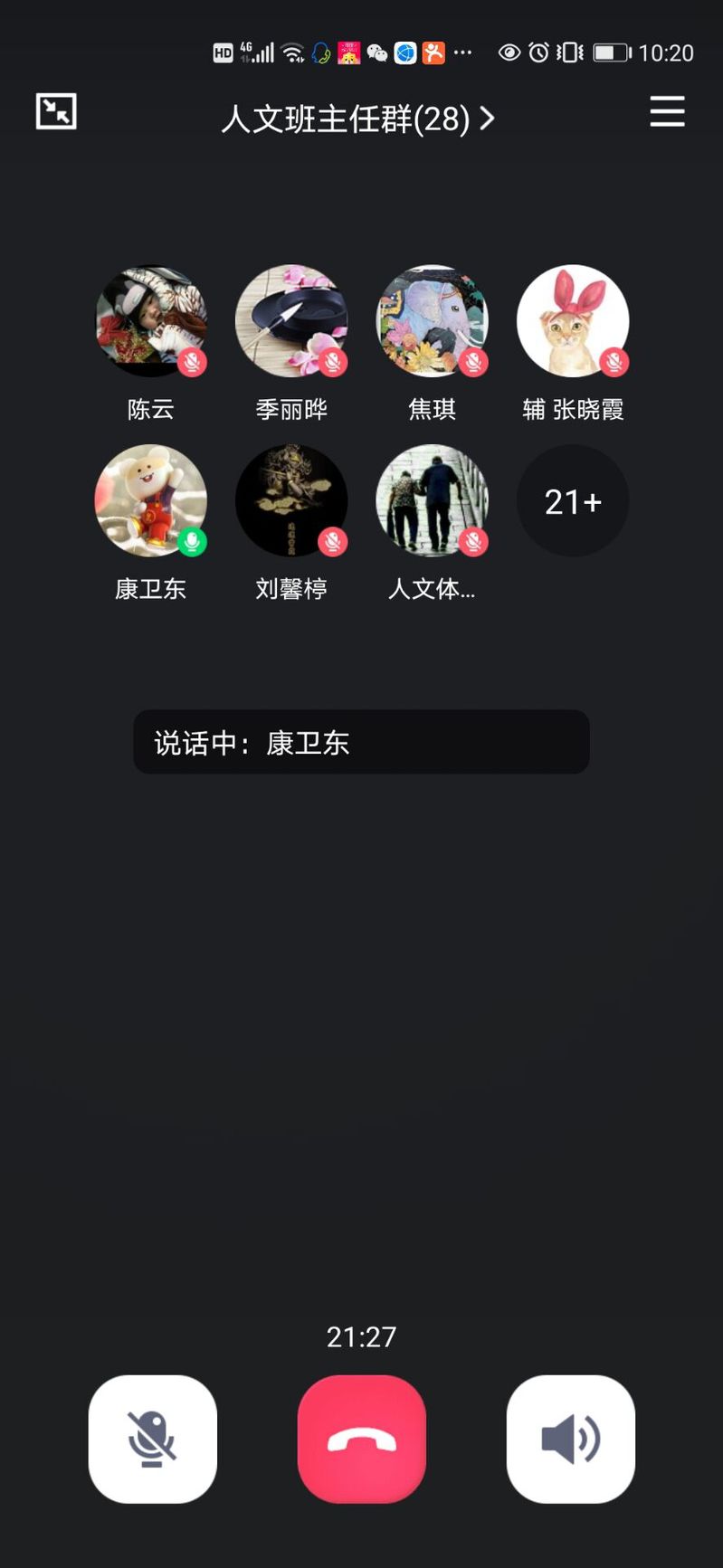Tap 焦琪's avatar
This screenshot has height=1568, width=723.
coord(433,321)
